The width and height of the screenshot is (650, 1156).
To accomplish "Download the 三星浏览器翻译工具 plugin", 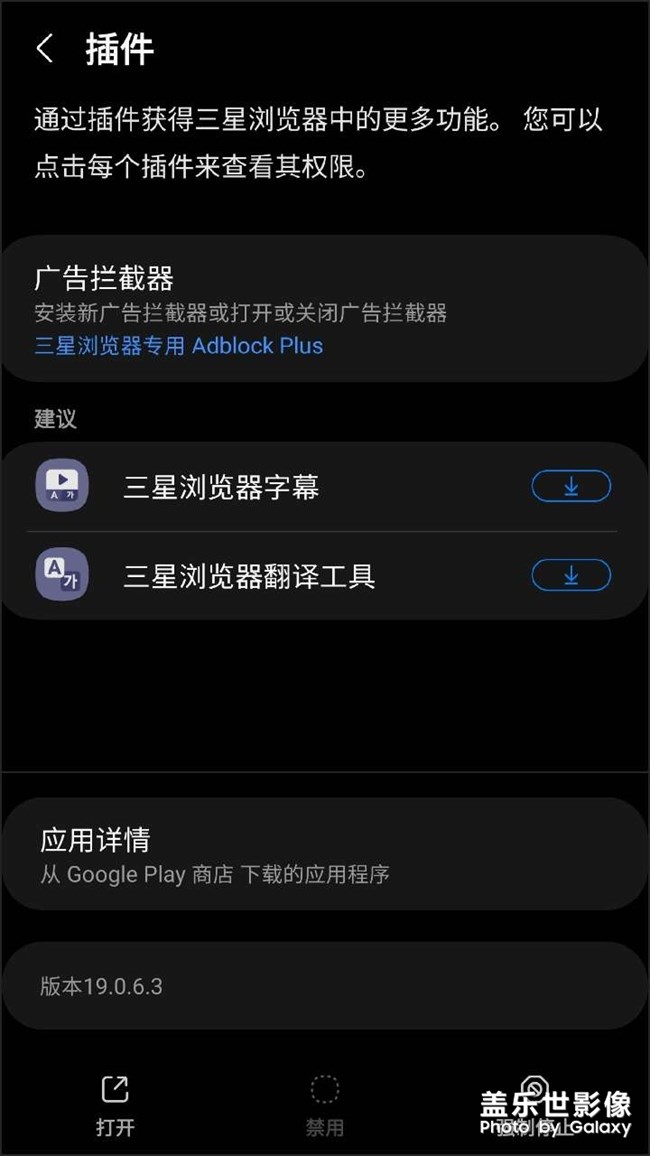I will click(570, 576).
